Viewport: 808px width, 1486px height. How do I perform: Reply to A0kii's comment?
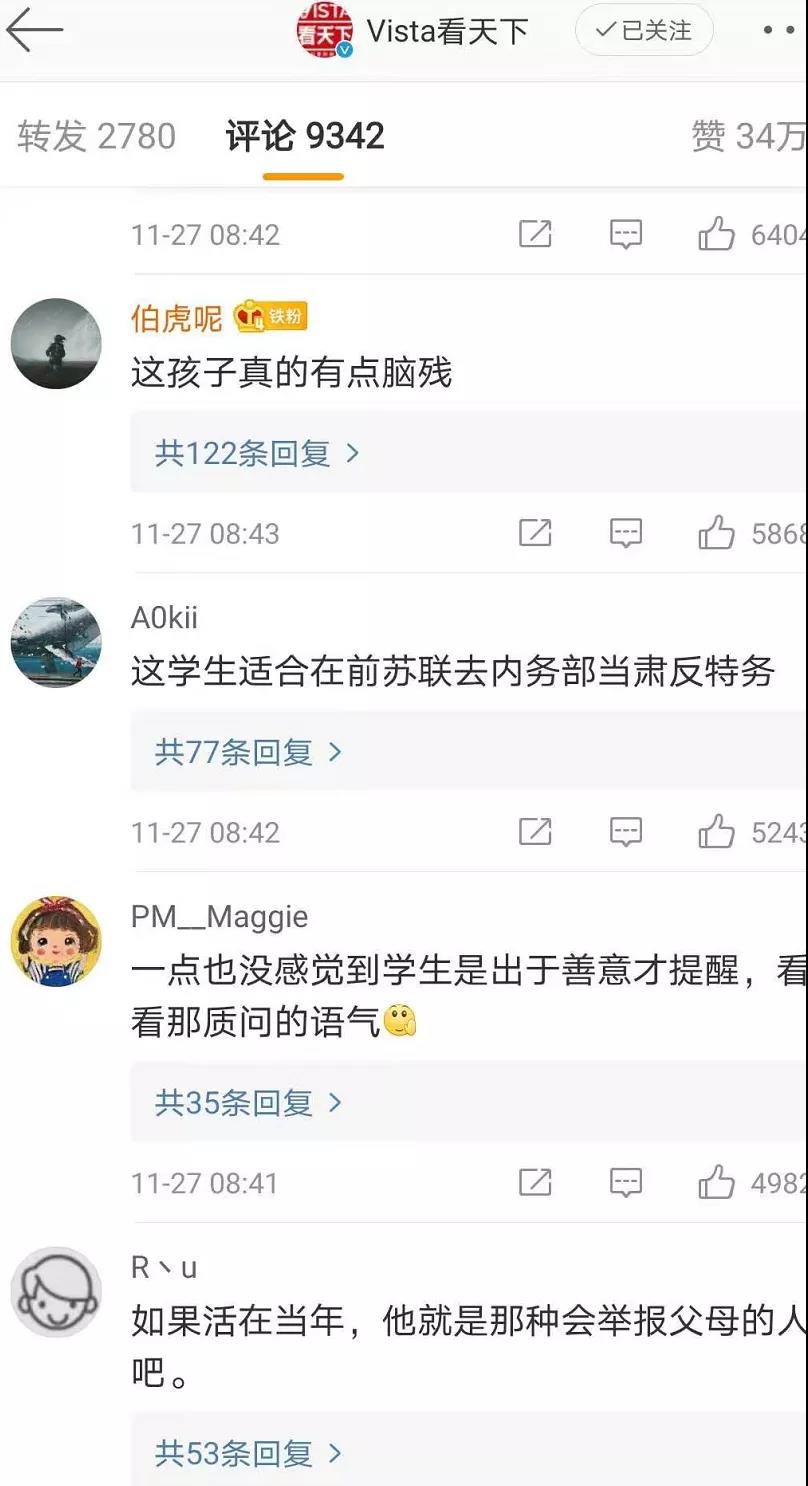626,832
